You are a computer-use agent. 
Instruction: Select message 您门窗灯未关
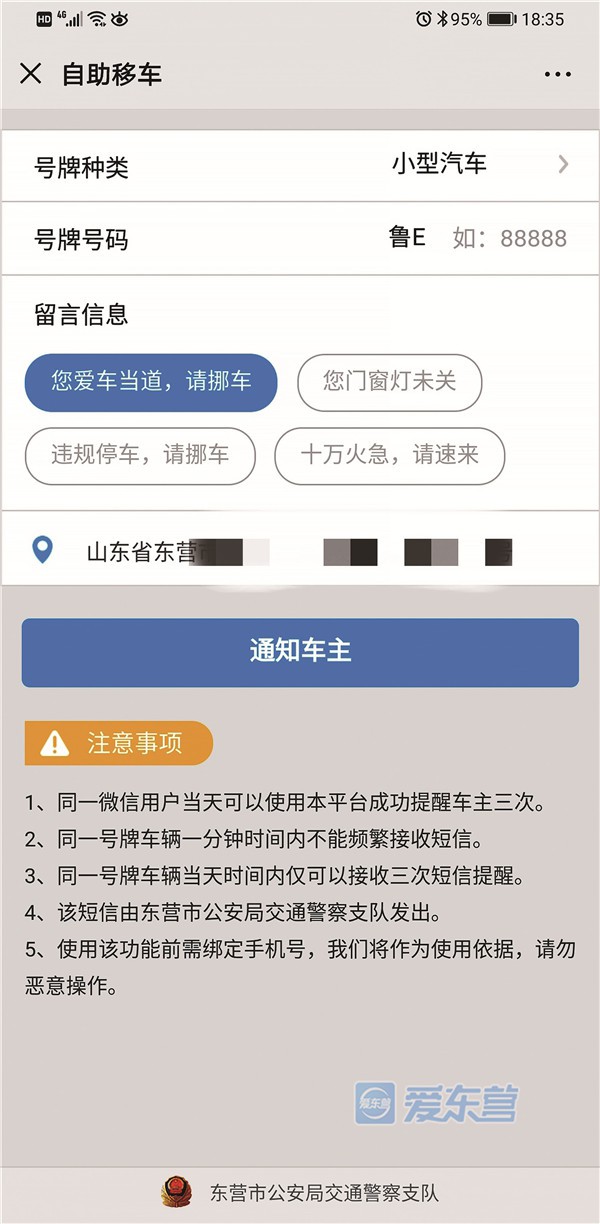point(390,382)
